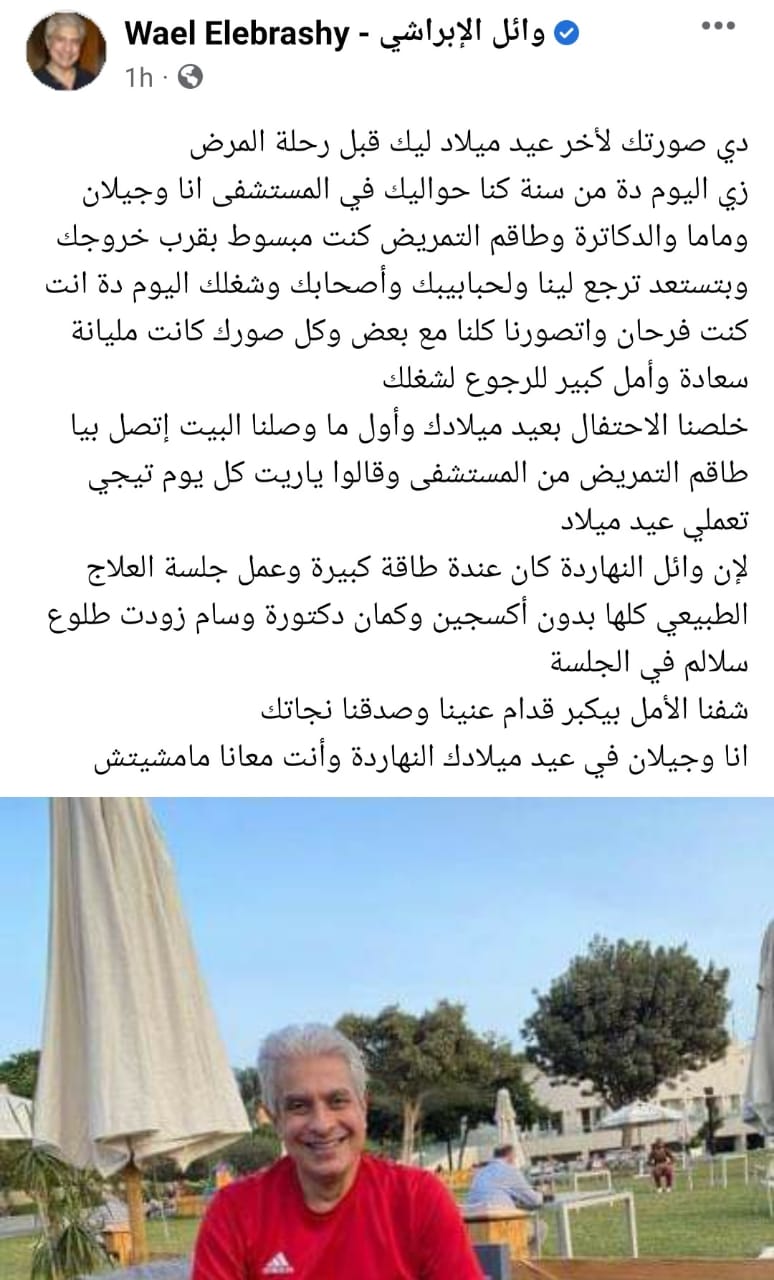Open the post's attached photo

point(387,1038)
